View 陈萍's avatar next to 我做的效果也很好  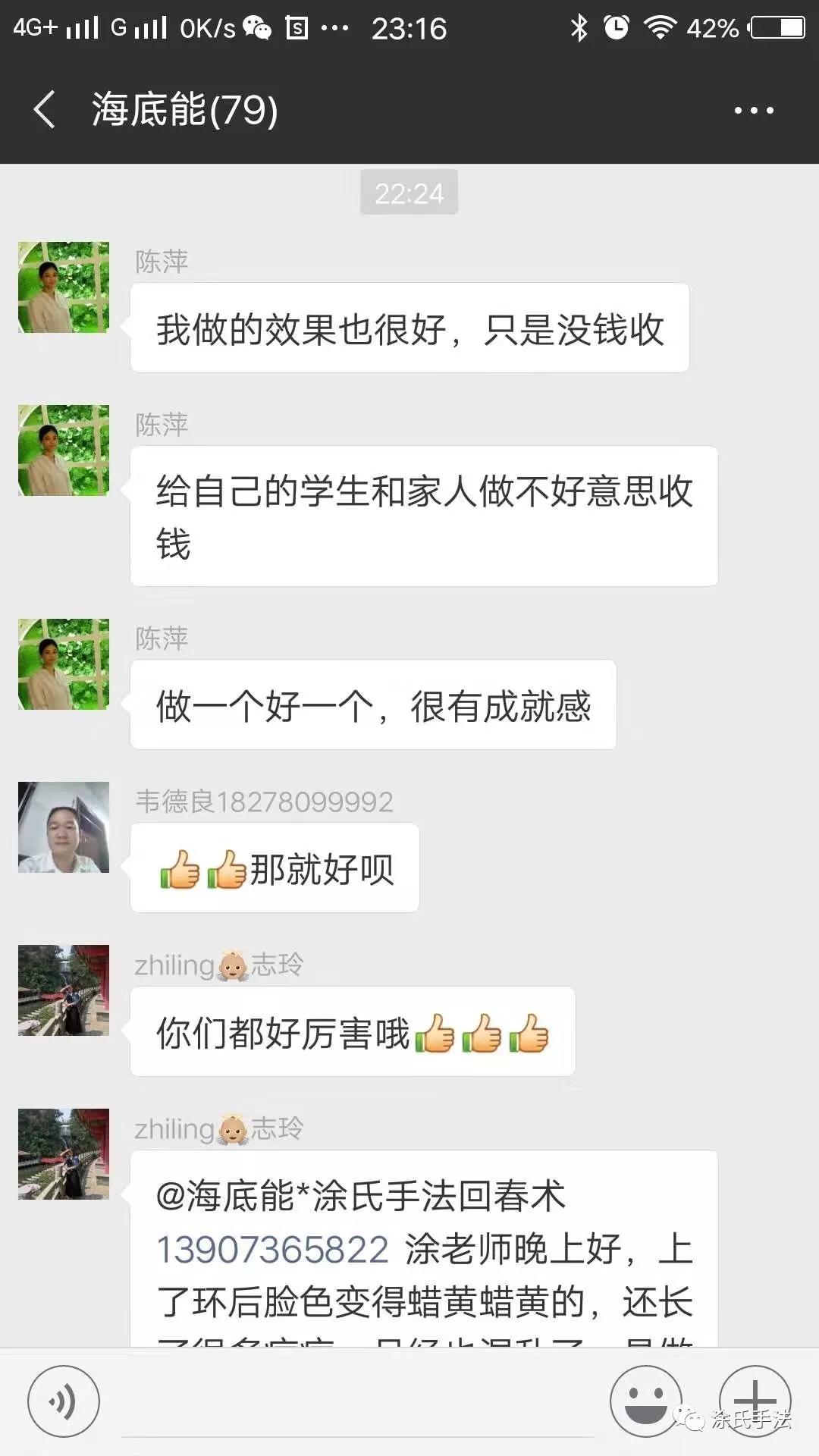coord(64,287)
